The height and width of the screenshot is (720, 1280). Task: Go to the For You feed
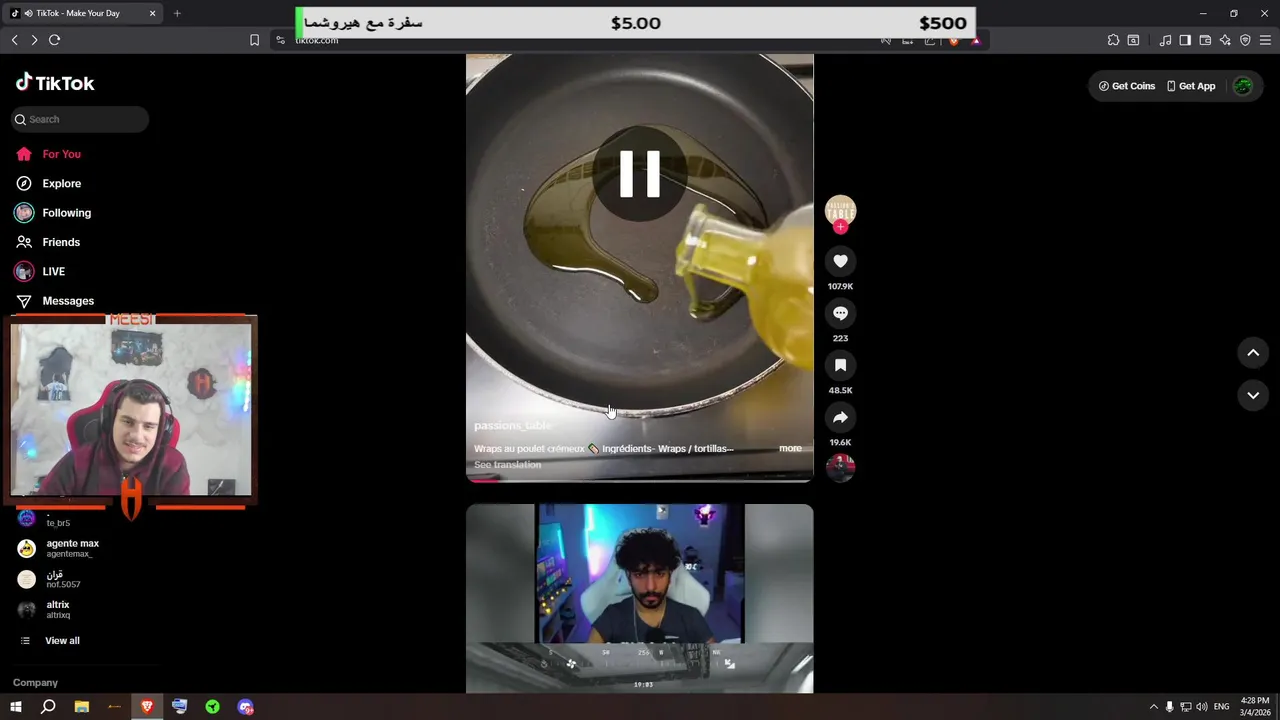click(x=61, y=154)
